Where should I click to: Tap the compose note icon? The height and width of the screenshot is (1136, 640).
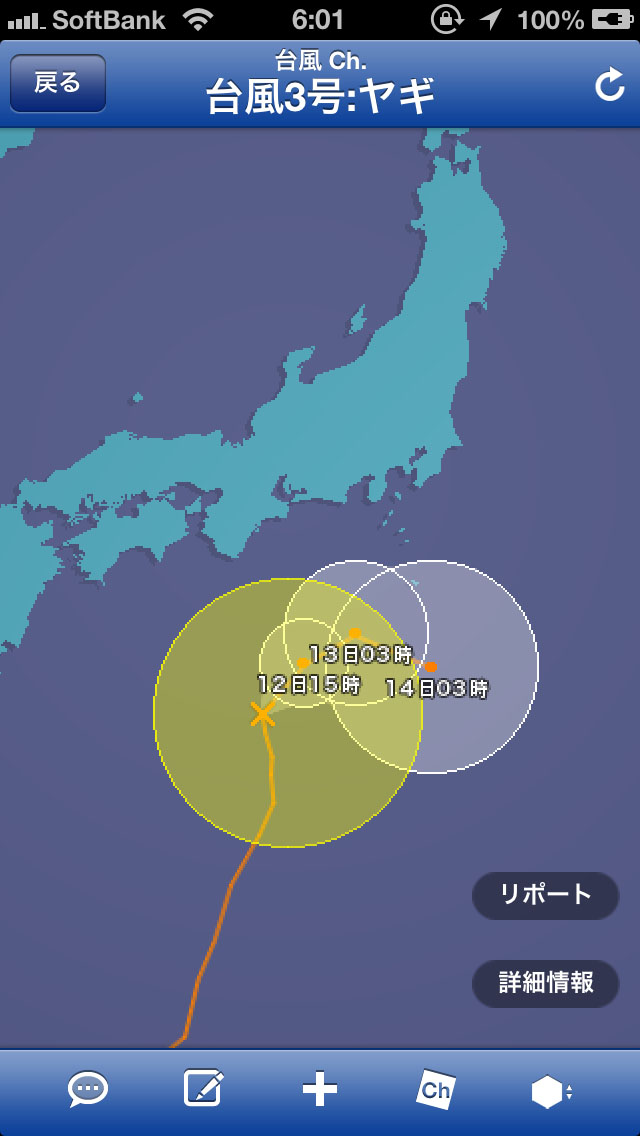tap(203, 1089)
